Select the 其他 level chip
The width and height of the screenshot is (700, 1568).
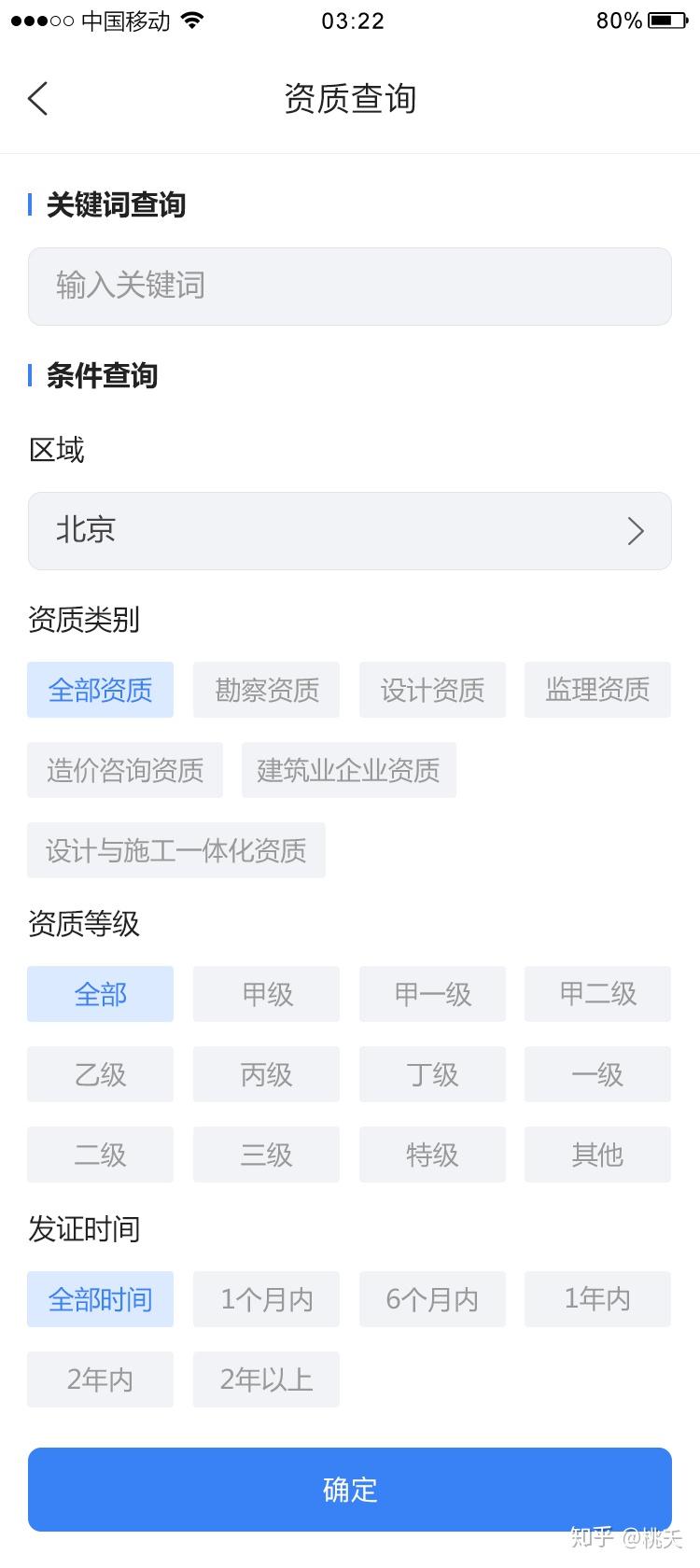[597, 1155]
